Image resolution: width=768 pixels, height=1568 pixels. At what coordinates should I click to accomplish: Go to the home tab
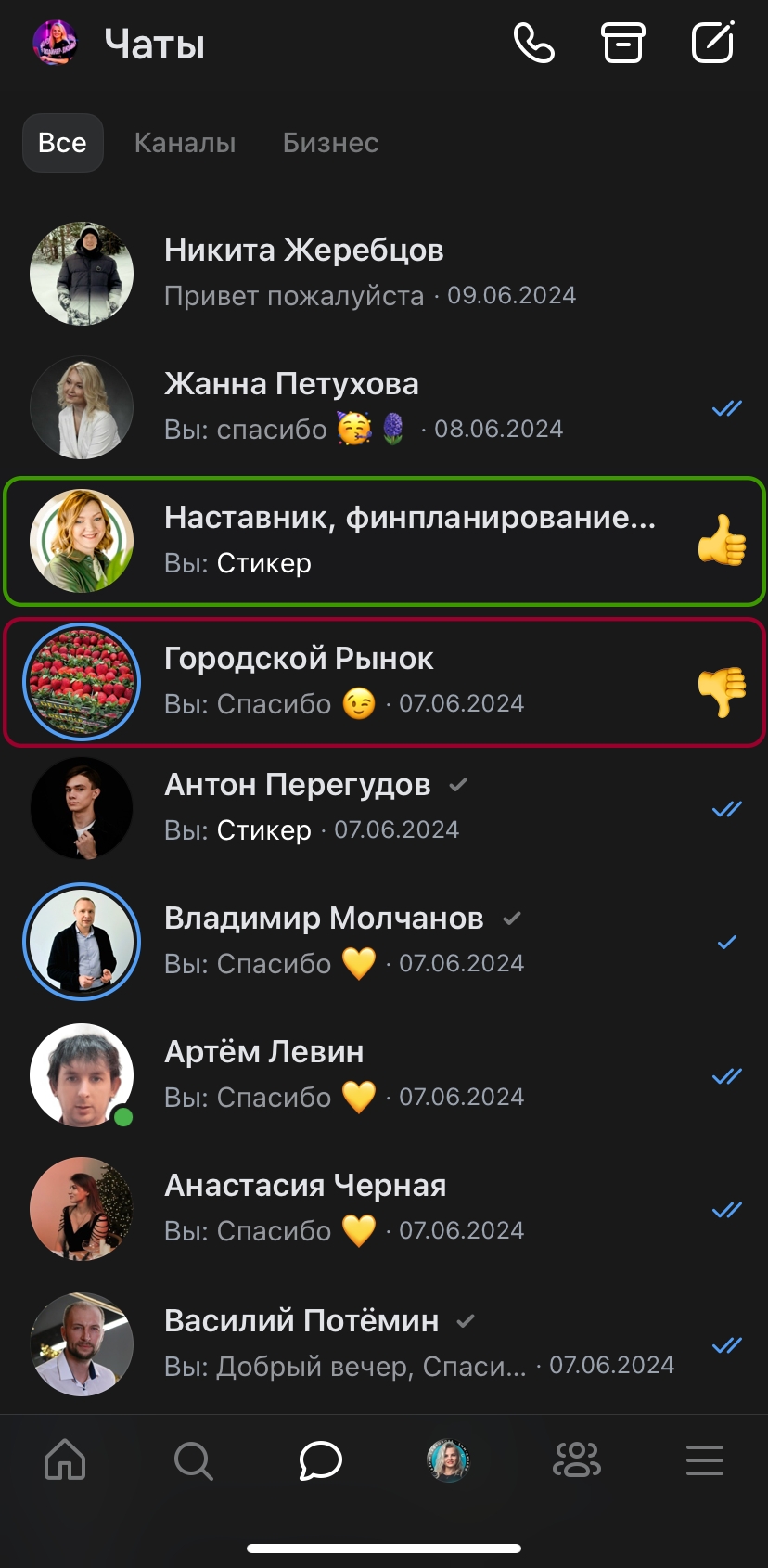tap(65, 1459)
